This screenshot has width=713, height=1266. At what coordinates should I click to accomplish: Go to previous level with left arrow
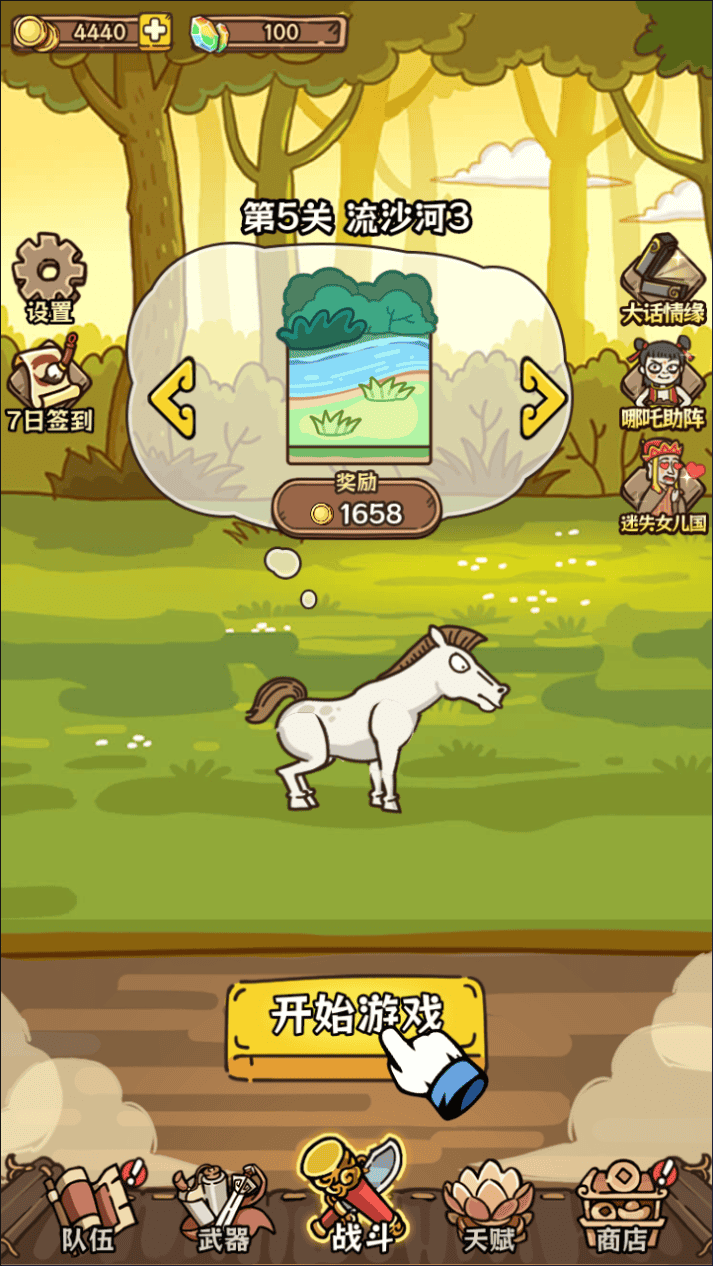point(171,398)
